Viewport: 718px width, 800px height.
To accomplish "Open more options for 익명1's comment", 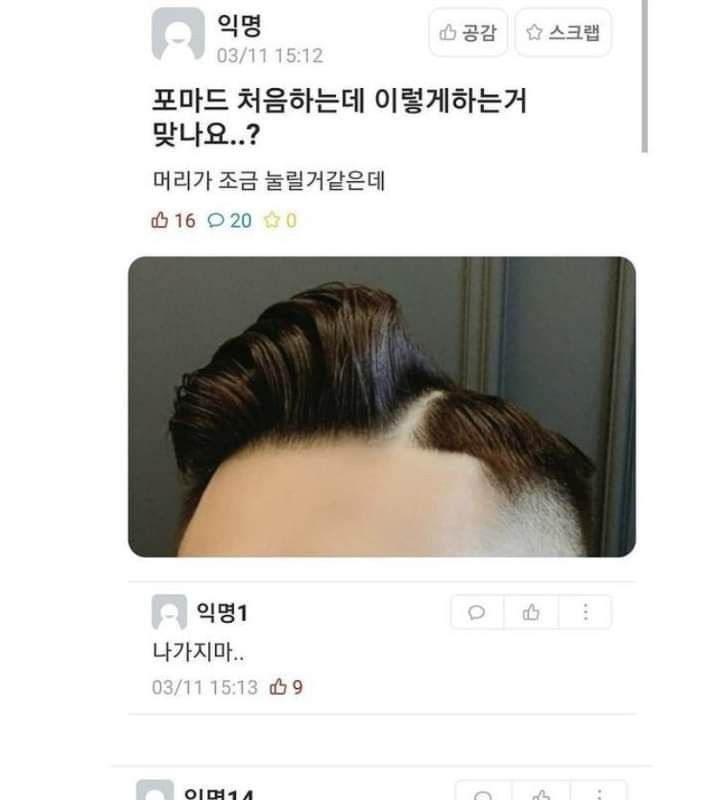I will coord(585,613).
